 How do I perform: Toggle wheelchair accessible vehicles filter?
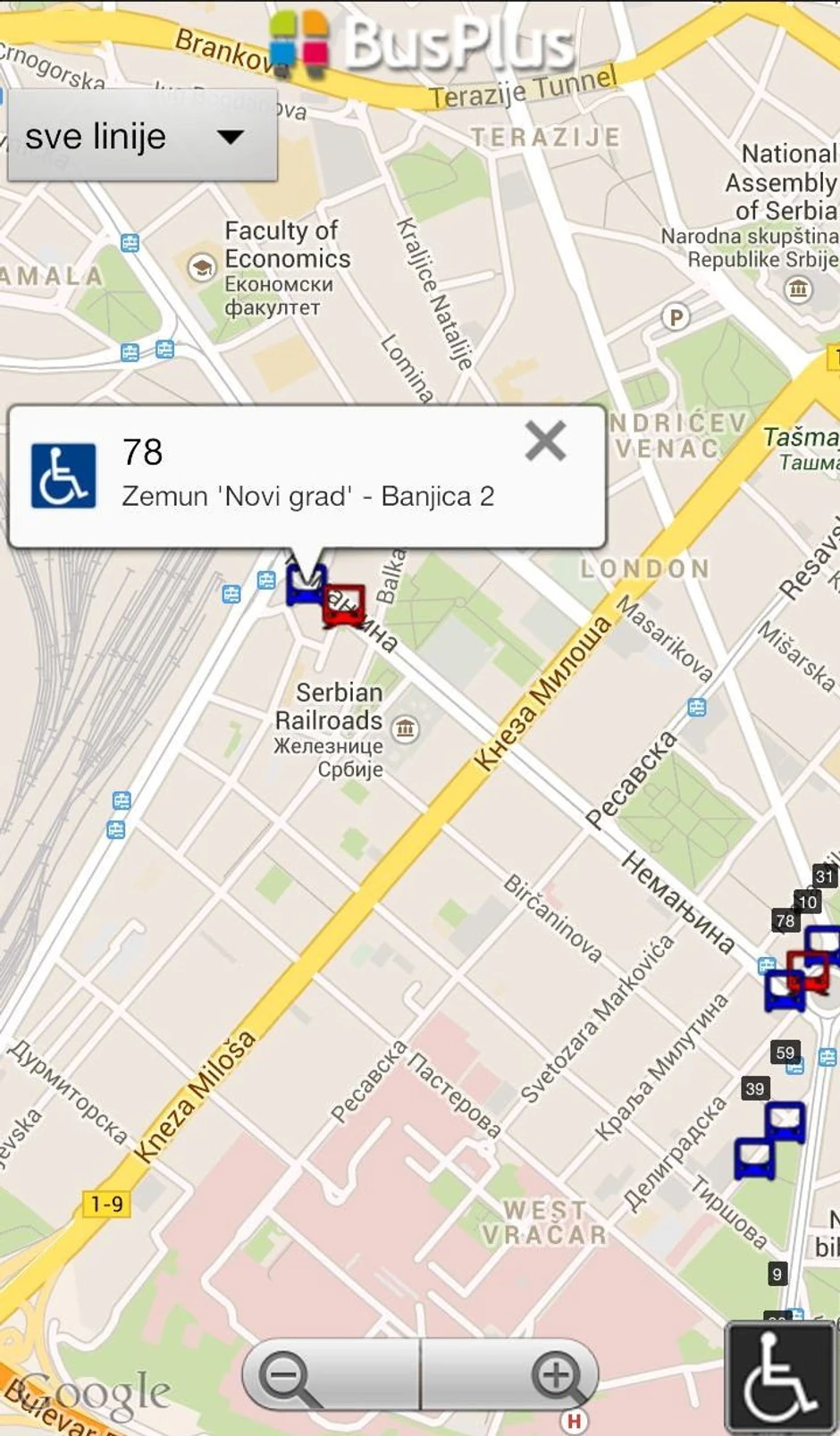pyautogui.click(x=780, y=1377)
